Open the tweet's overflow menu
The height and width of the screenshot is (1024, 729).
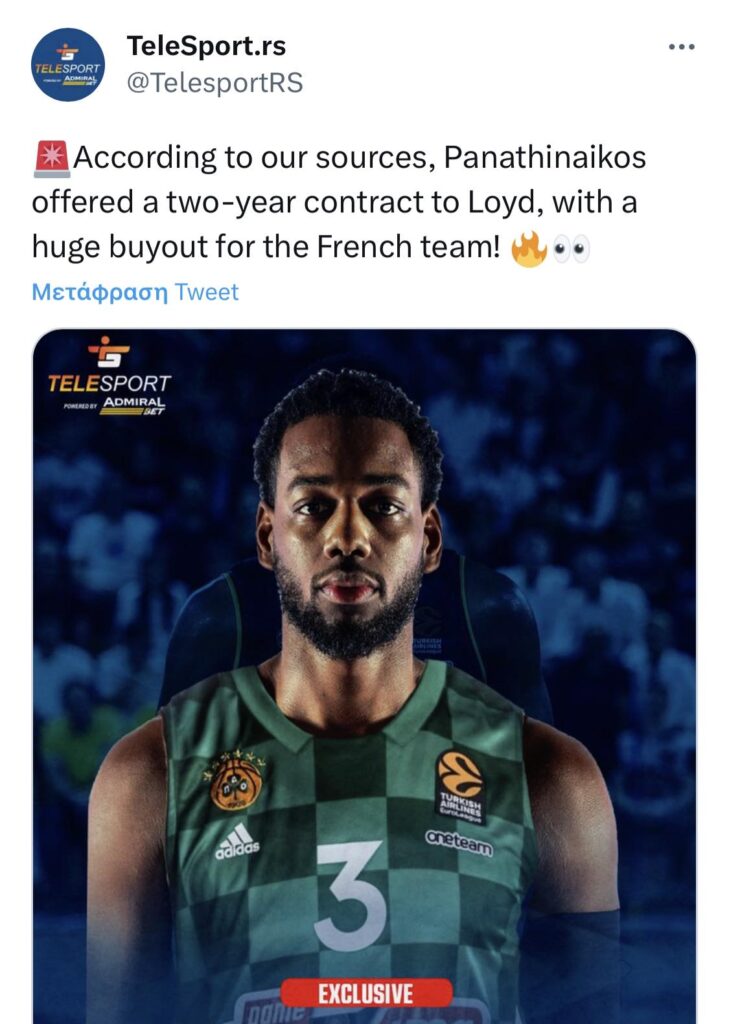[x=681, y=47]
